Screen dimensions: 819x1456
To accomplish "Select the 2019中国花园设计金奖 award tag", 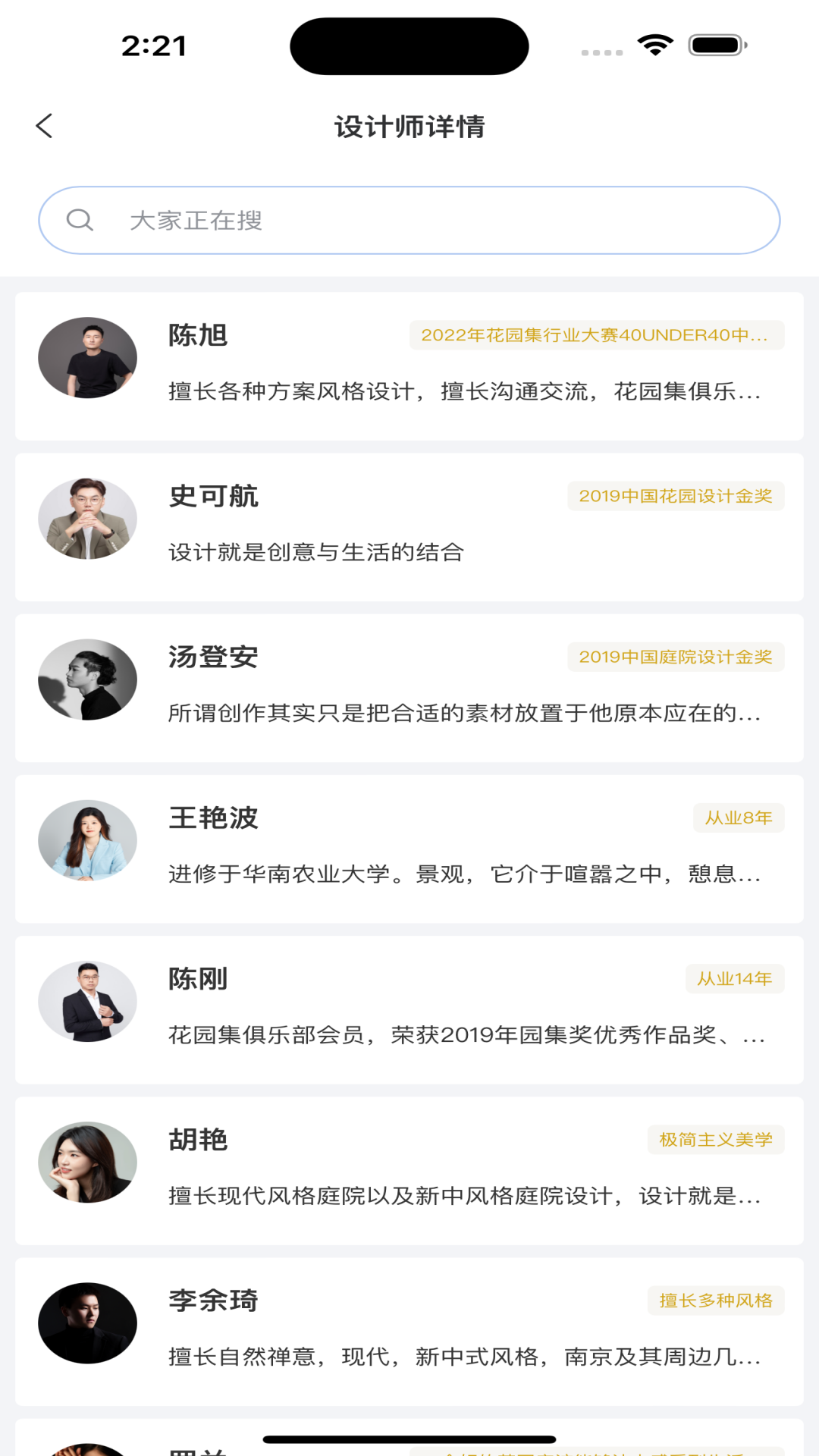I will click(676, 497).
